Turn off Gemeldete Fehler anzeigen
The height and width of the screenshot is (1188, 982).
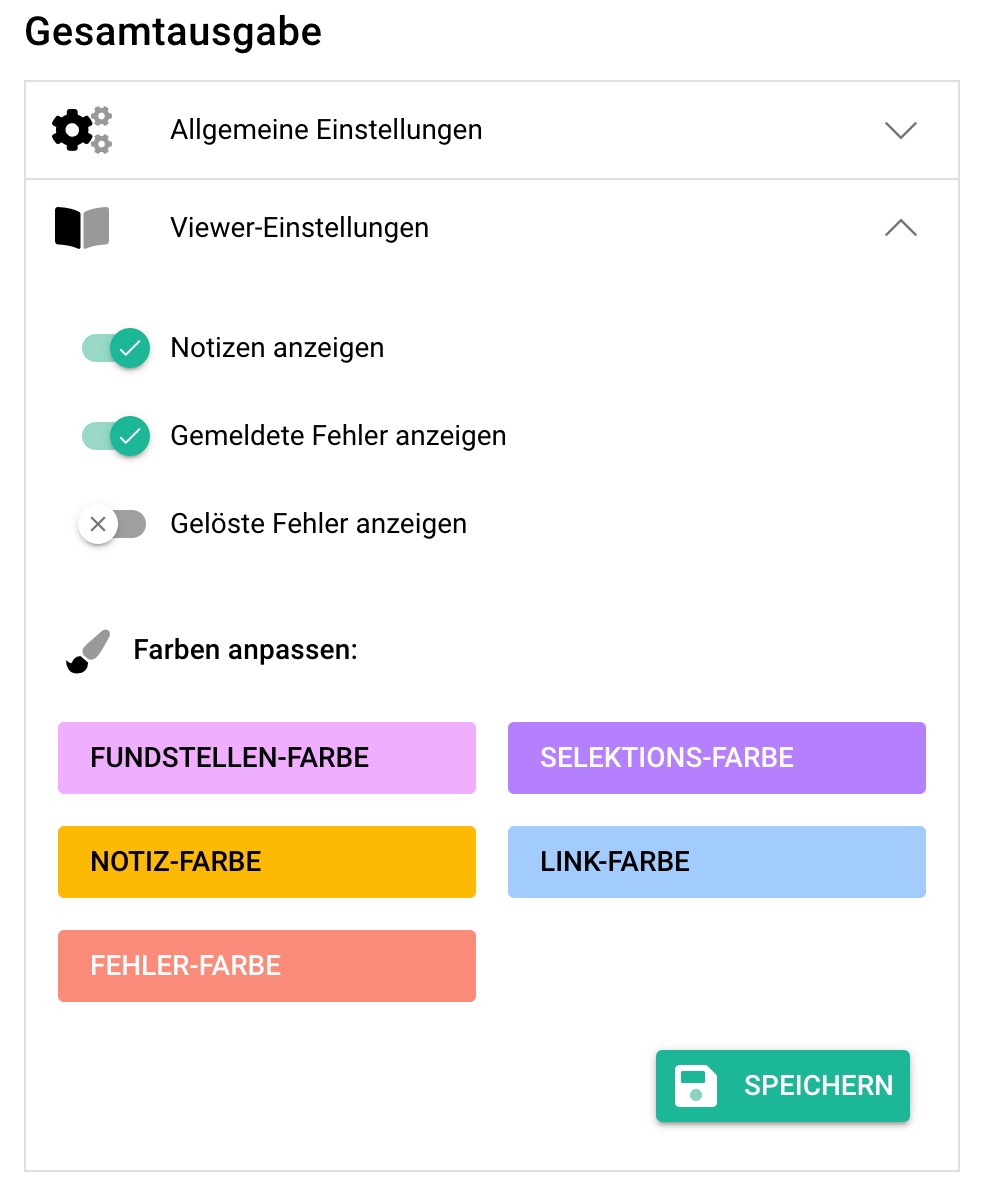(116, 436)
